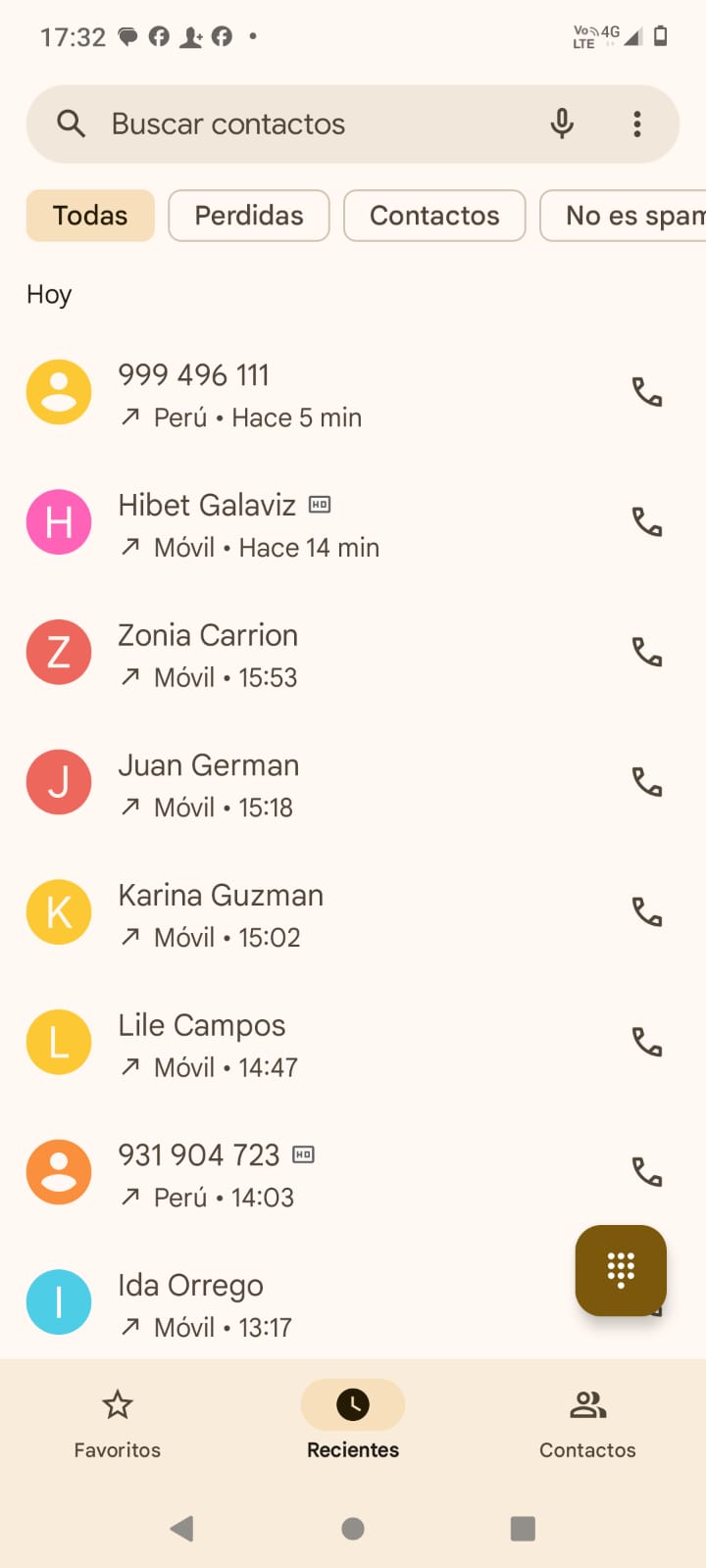Call Lile Campos with the phone icon
The image size is (706, 1568).
647,1042
